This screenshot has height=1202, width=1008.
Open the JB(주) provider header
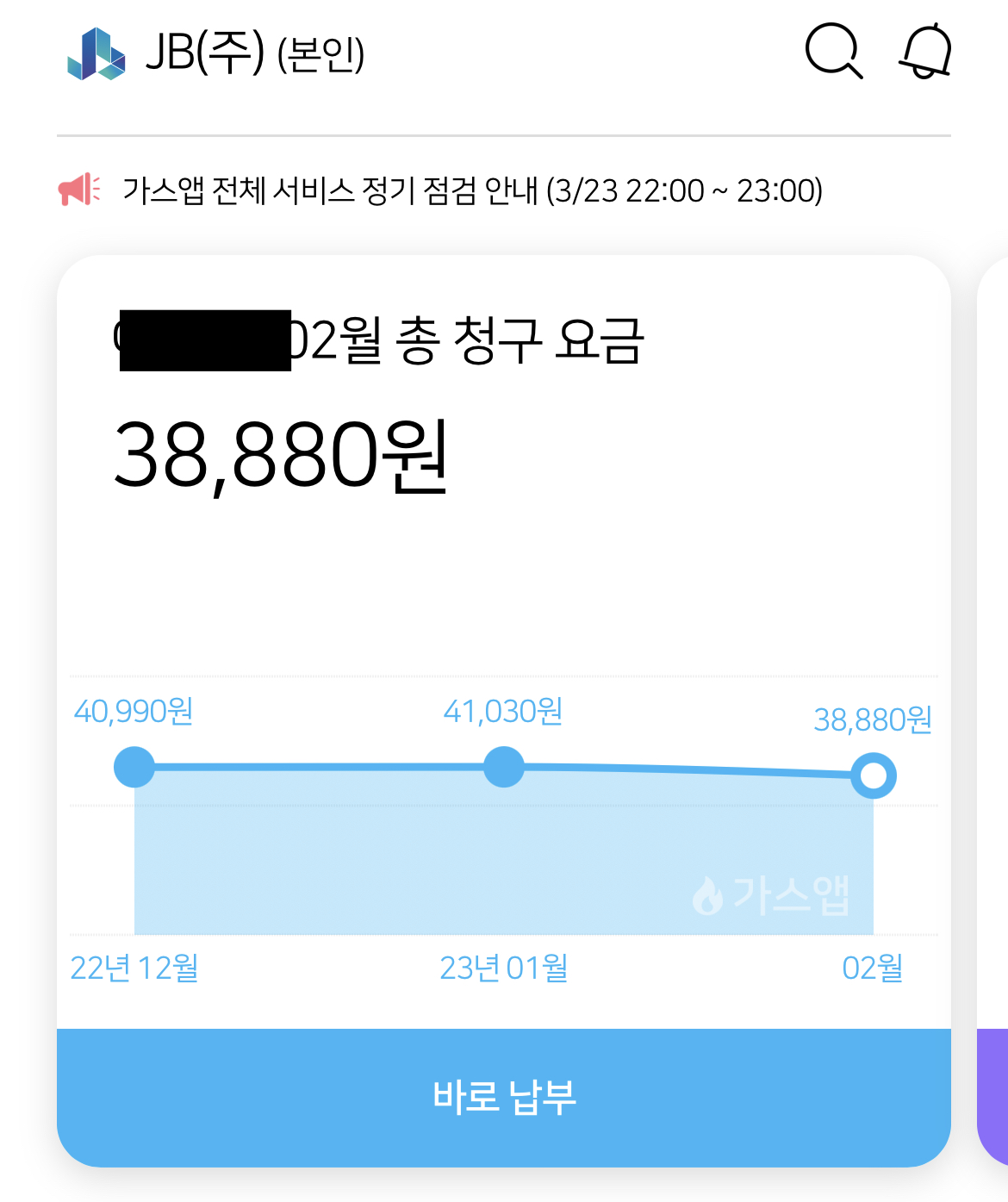(216, 53)
